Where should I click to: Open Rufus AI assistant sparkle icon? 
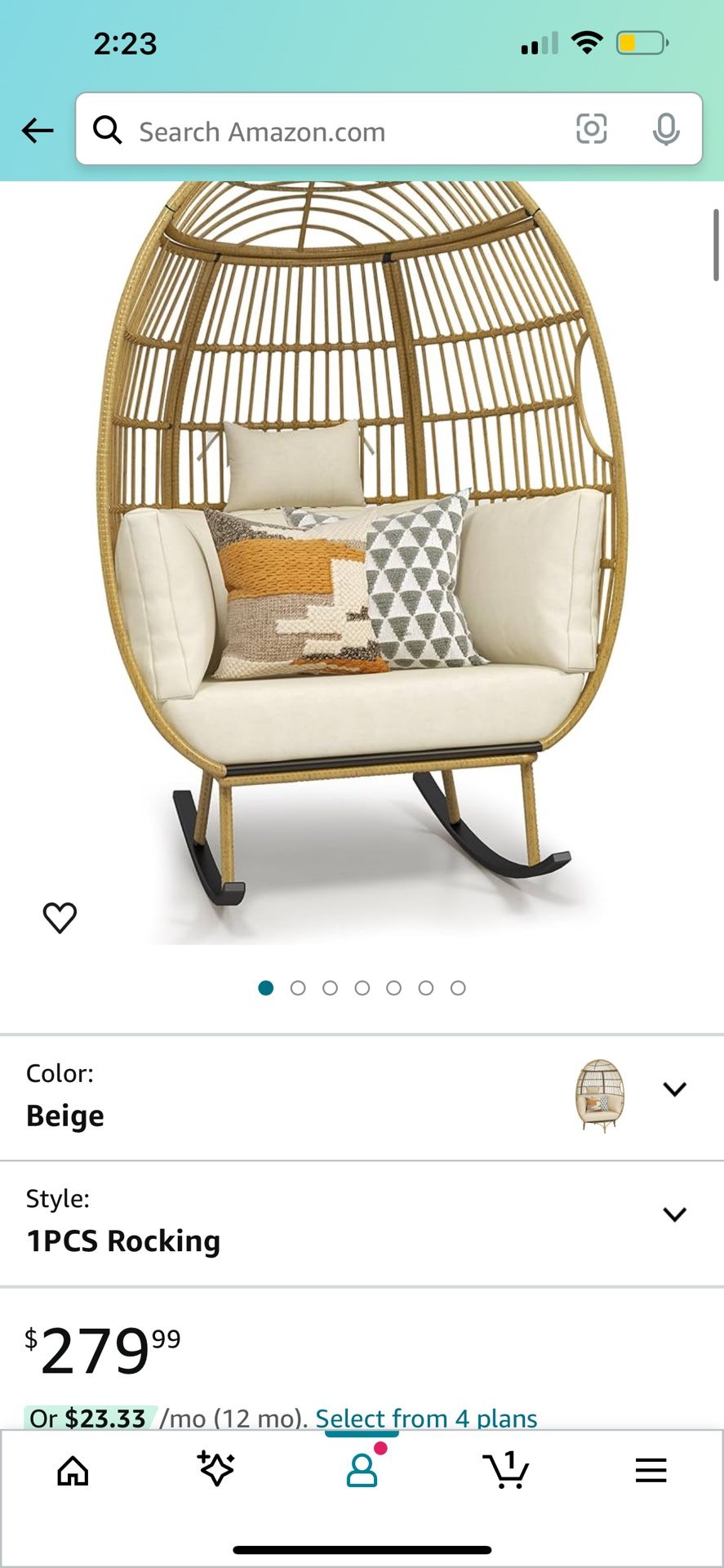(x=215, y=1470)
